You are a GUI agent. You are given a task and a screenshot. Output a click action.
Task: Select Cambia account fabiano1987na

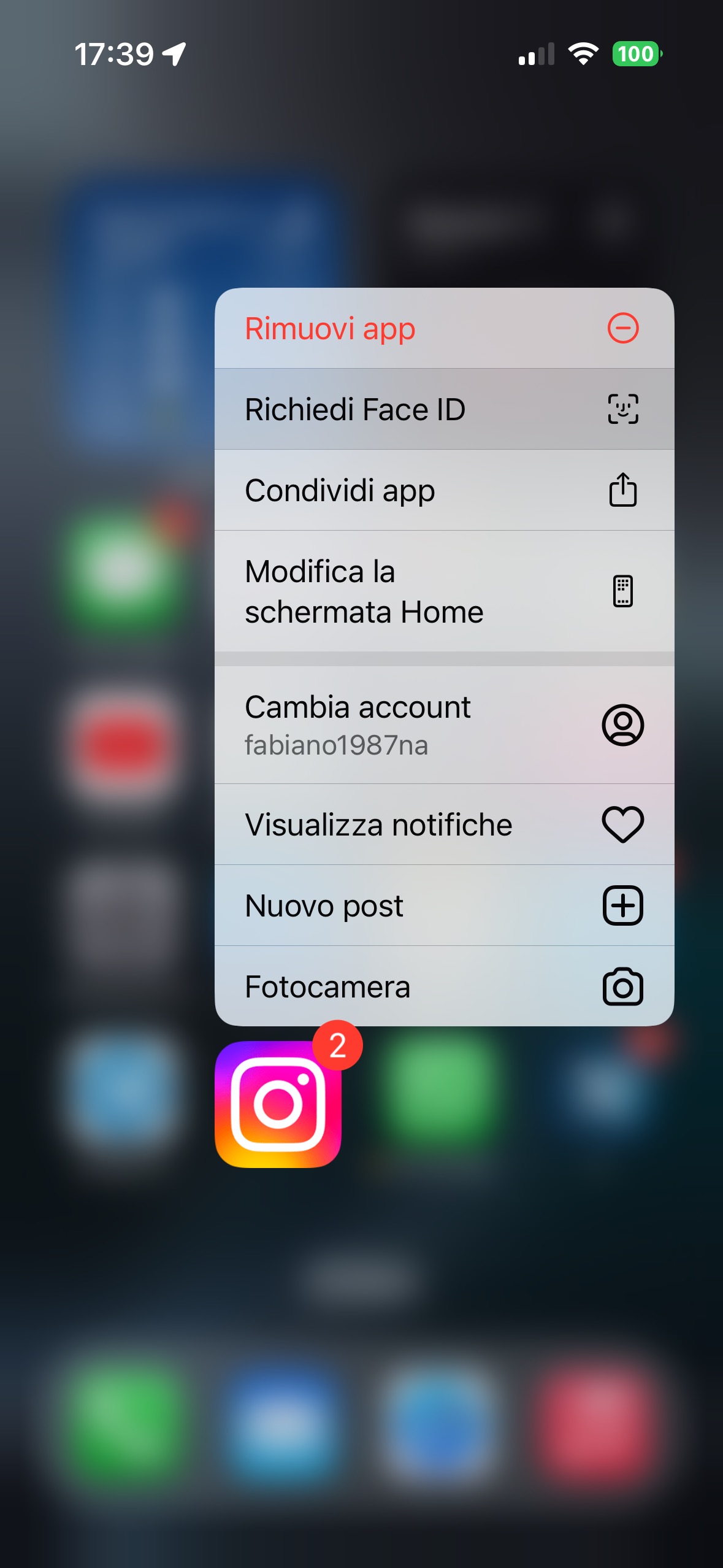pos(444,725)
